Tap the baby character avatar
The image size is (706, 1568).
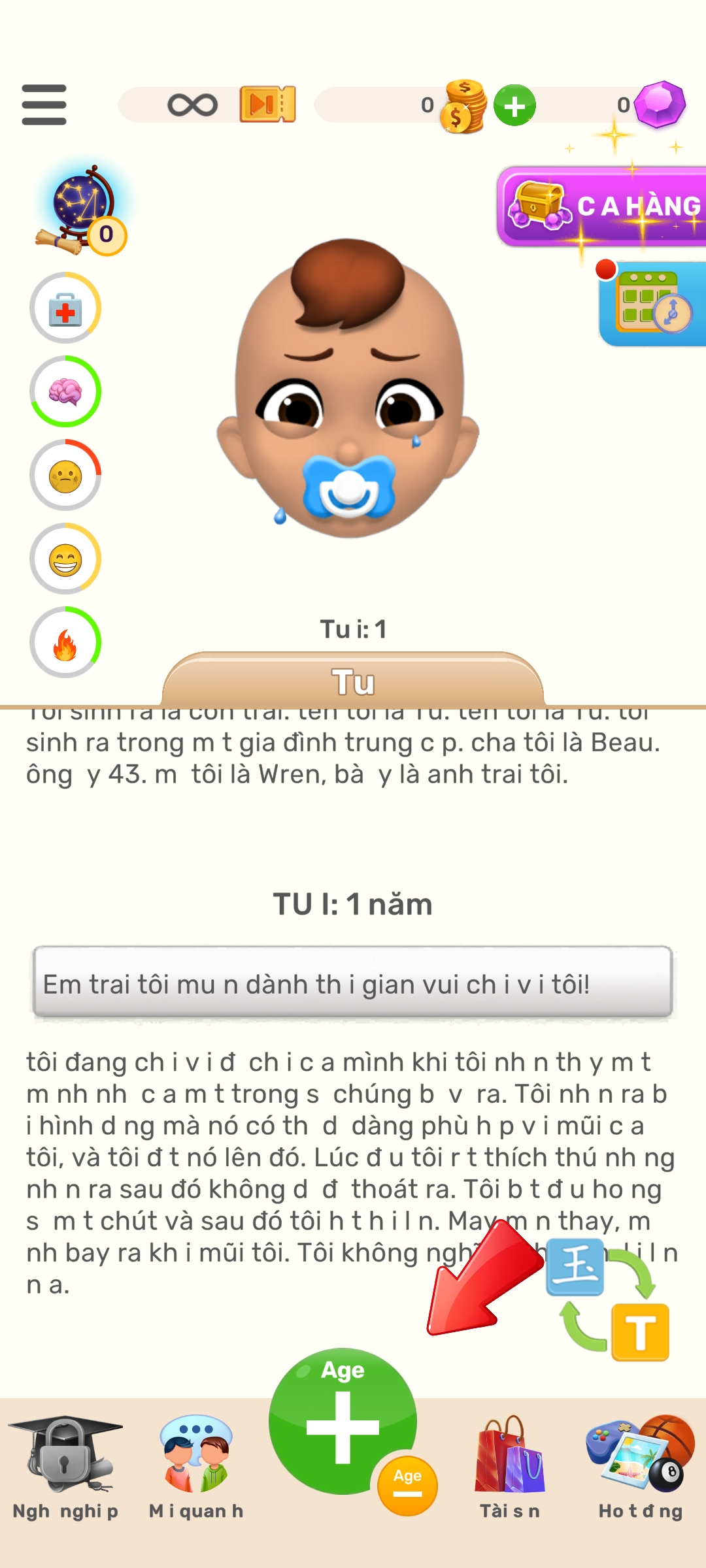point(350,392)
